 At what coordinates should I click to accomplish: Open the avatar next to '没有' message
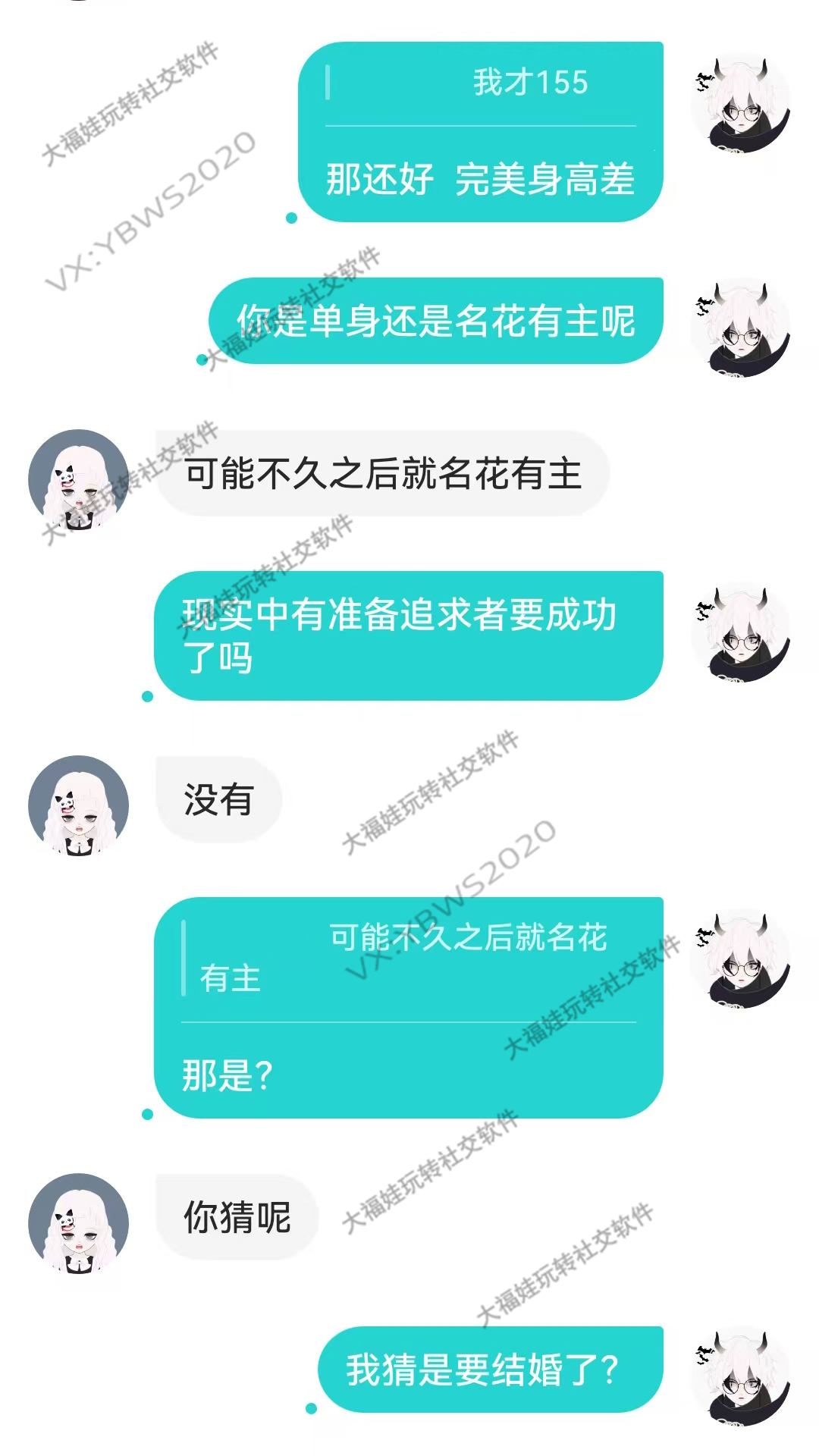(x=78, y=805)
